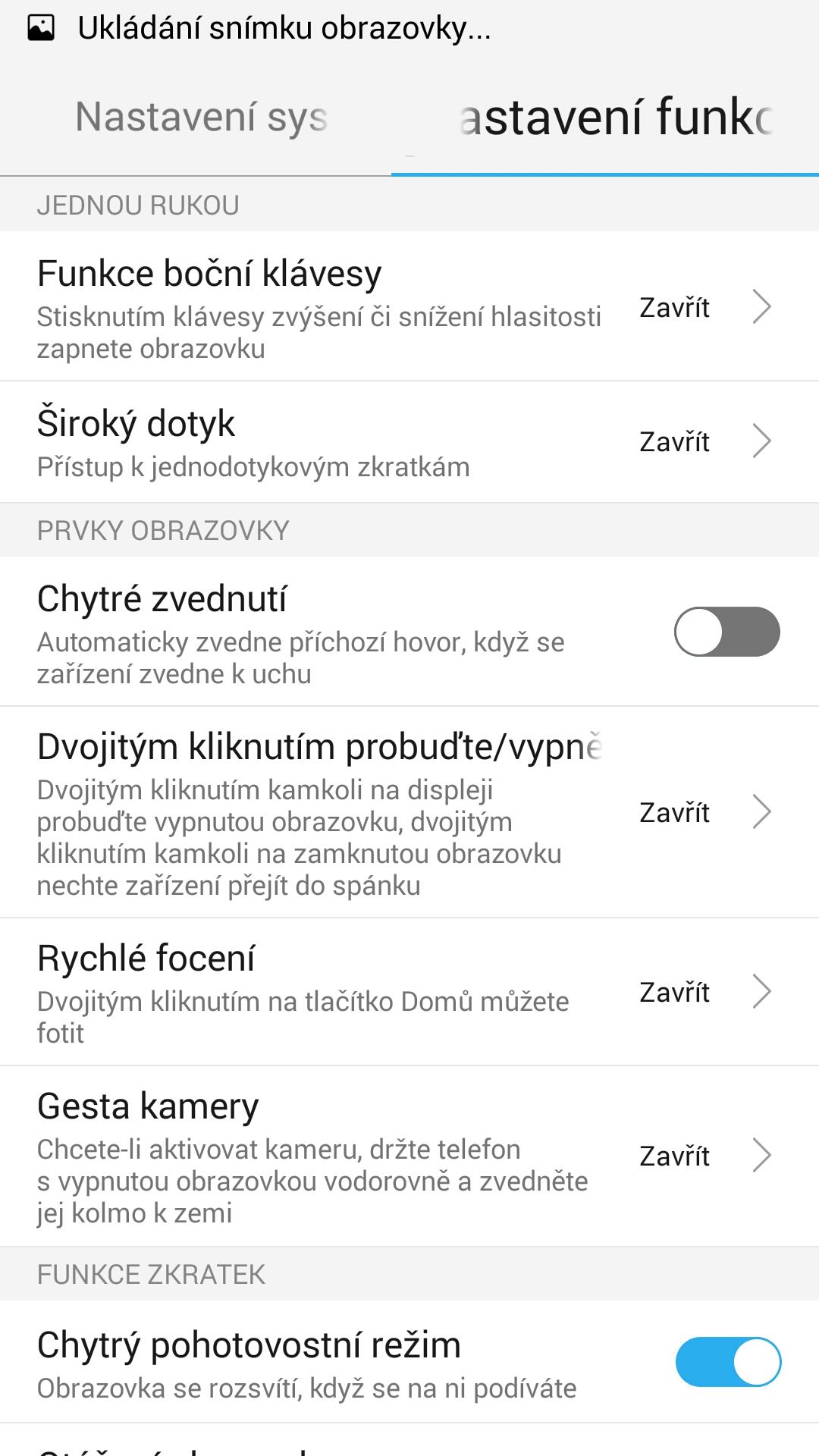The image size is (819, 1456).
Task: Turn off Chytrý pohotovostní režim
Action: coord(728,1362)
